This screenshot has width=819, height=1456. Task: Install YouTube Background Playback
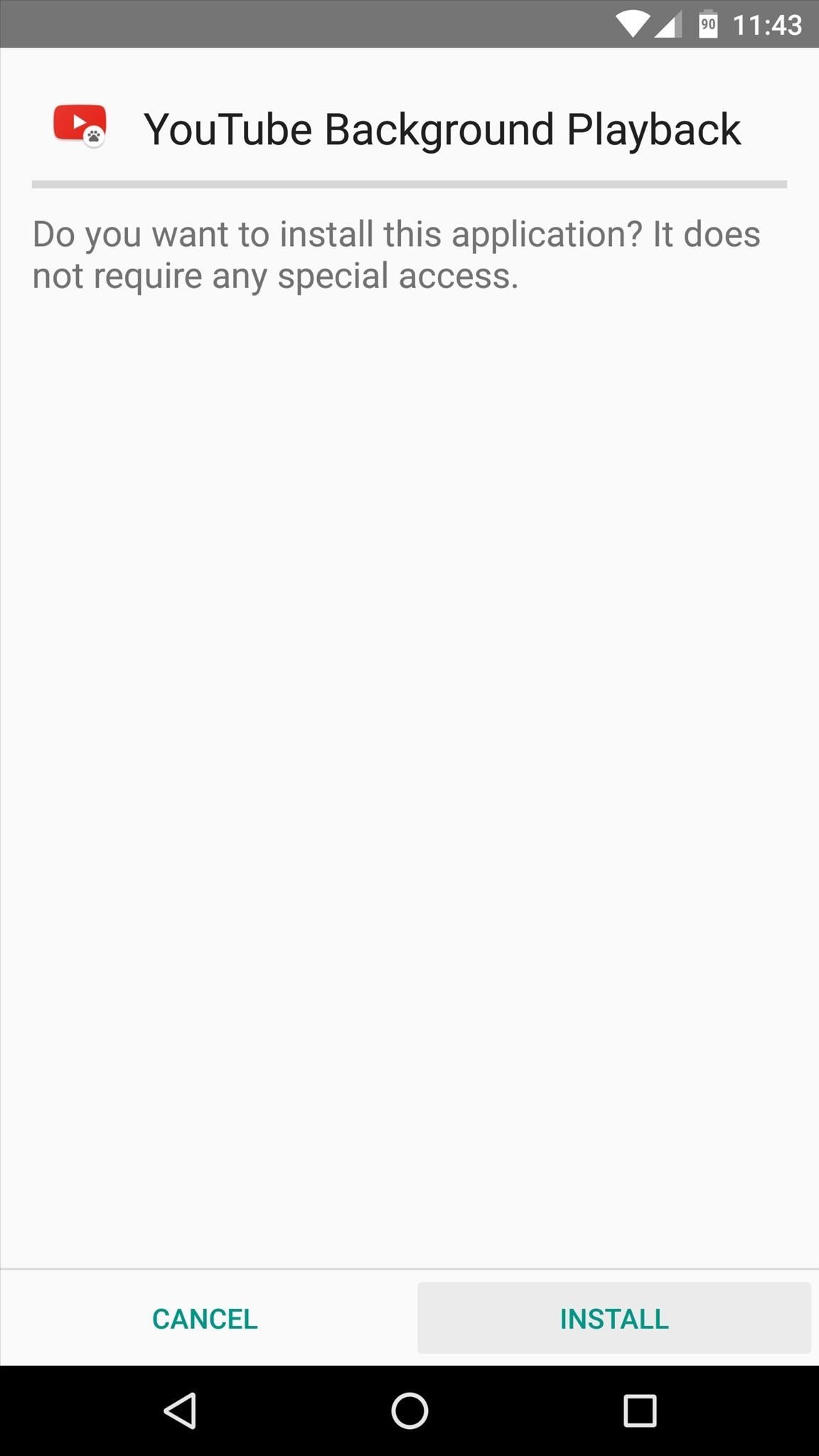614,1319
